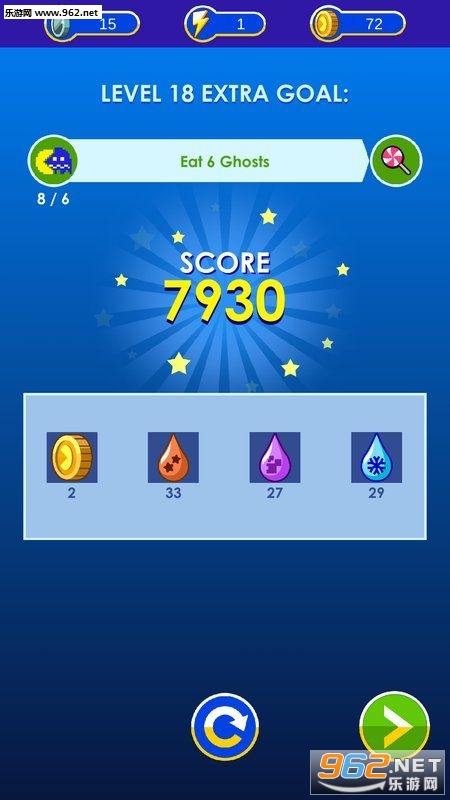
Task: Tap the lightning energy counter
Action: pyautogui.click(x=225, y=23)
